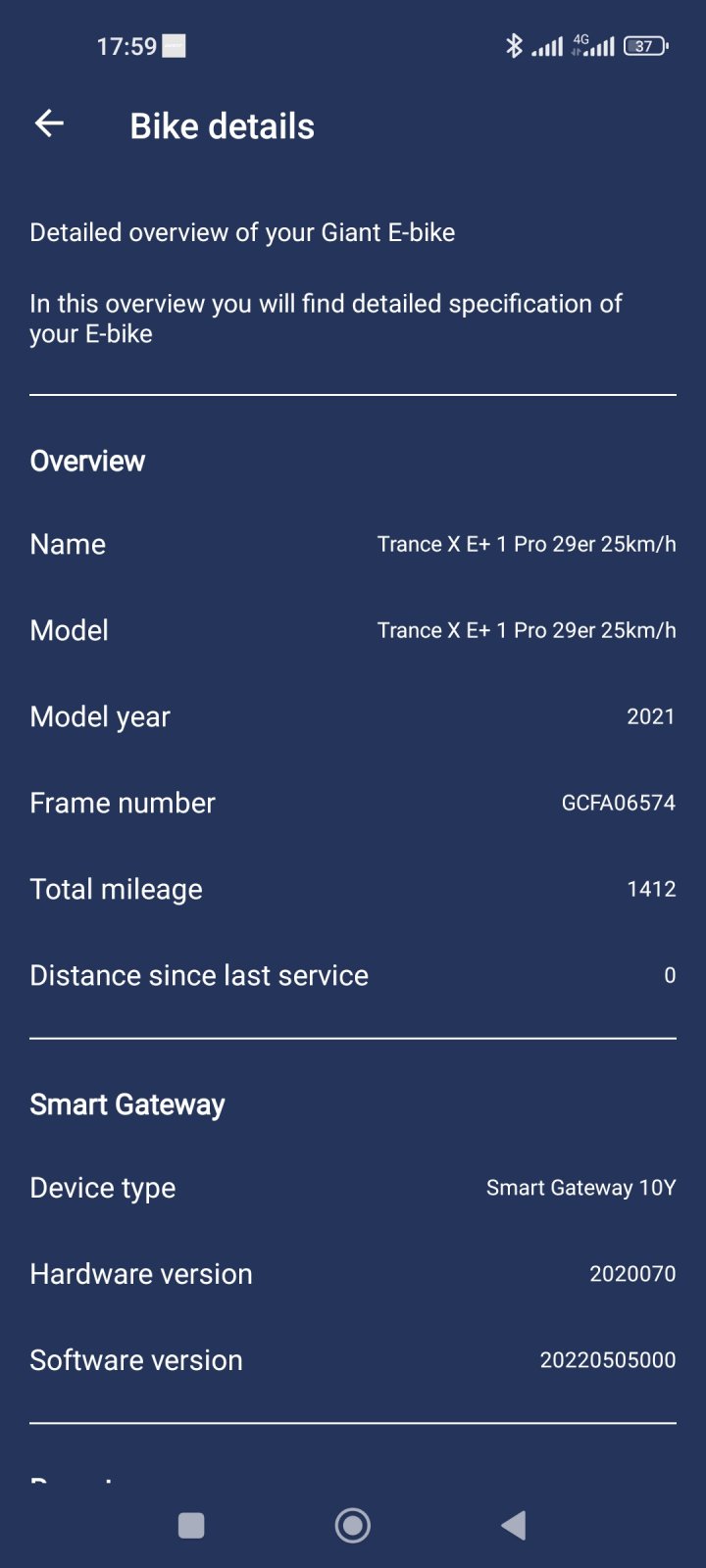
Task: Open recent apps with the square button
Action: point(191,1525)
